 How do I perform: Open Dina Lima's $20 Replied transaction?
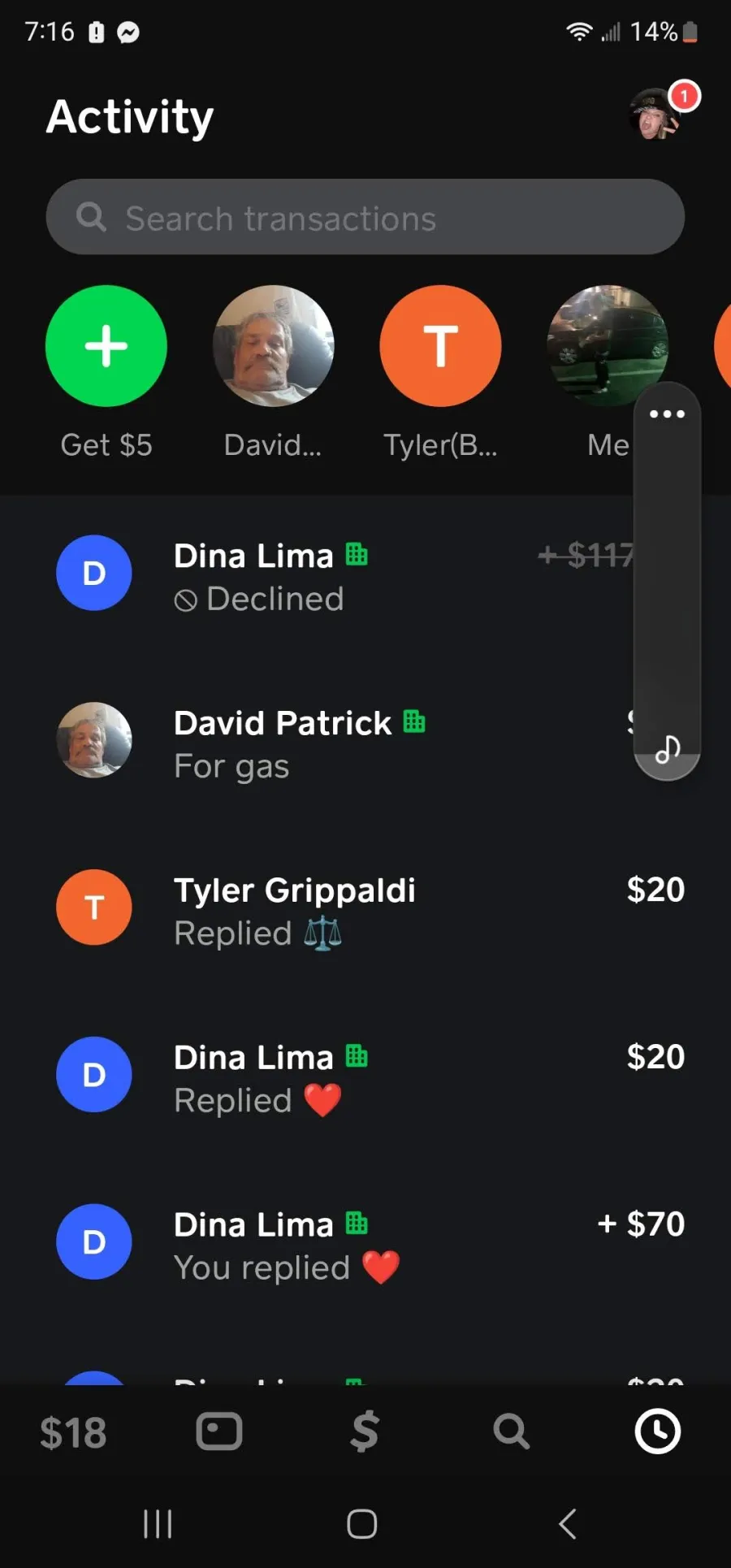point(365,1078)
